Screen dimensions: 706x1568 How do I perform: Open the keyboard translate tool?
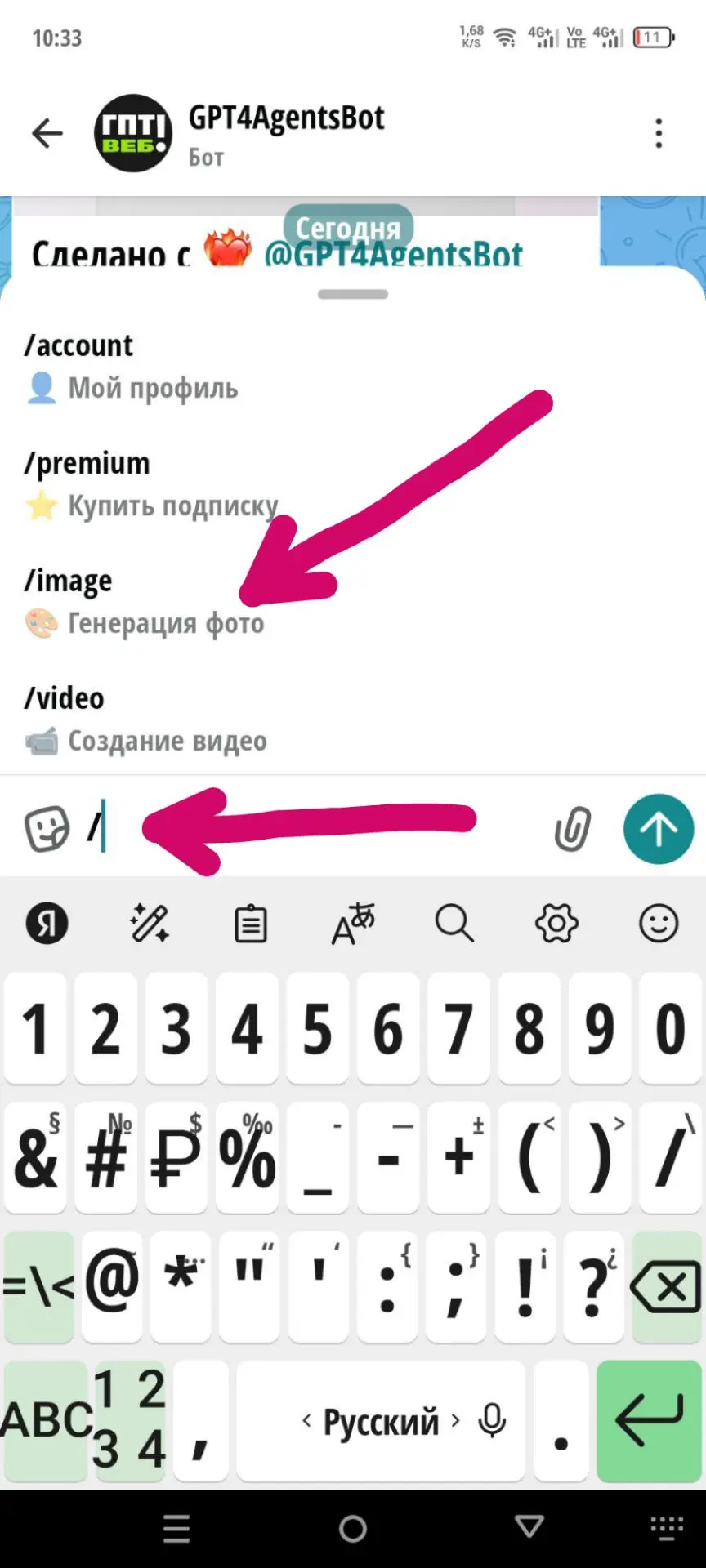tap(353, 924)
